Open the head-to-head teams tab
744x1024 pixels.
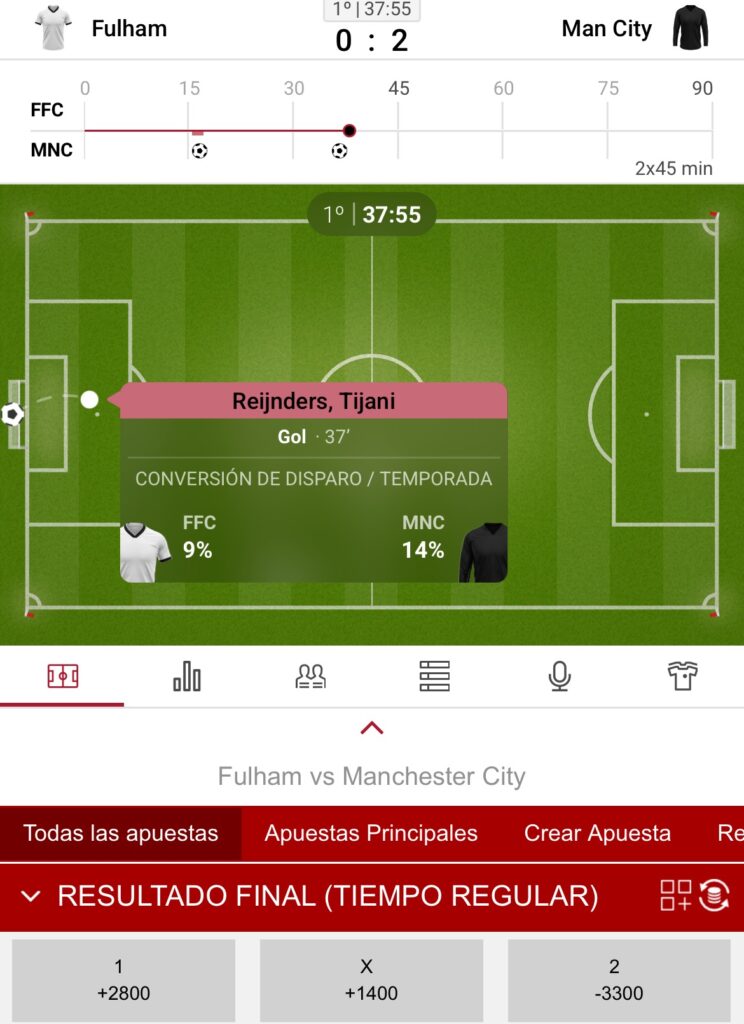tap(310, 676)
